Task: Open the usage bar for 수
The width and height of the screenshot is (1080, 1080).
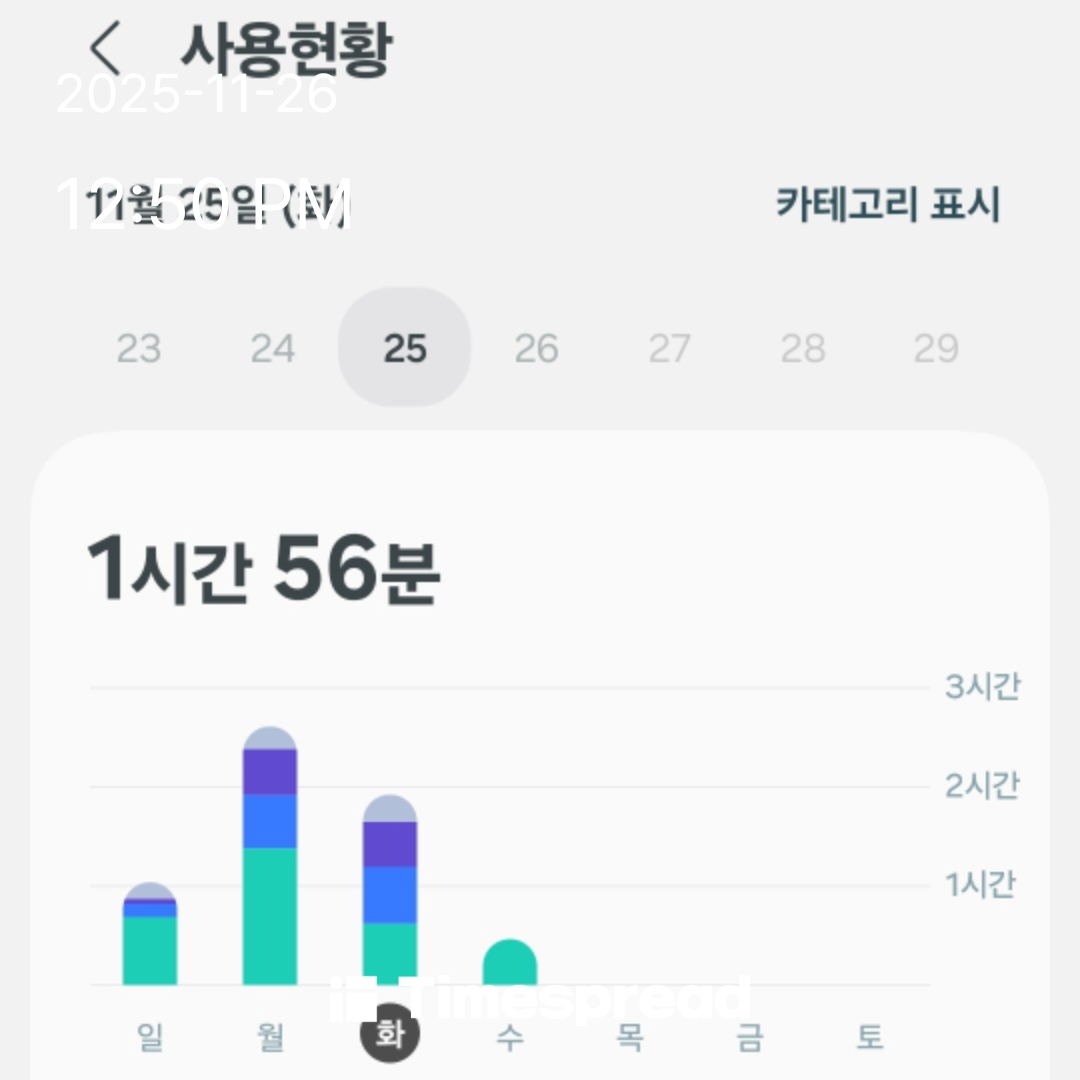Action: [510, 963]
